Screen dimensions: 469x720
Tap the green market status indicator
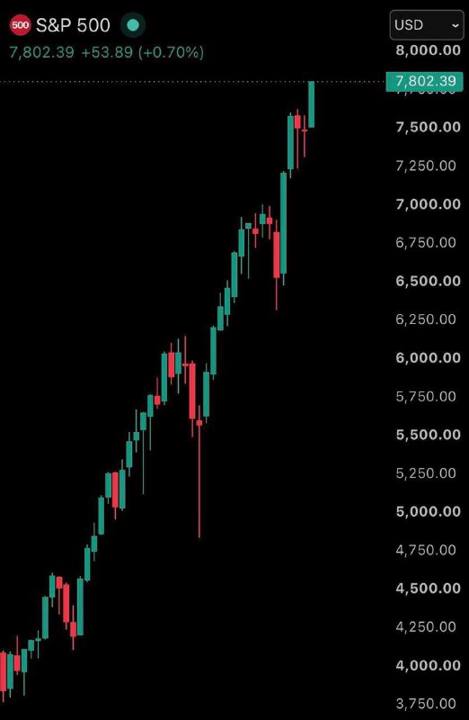click(133, 25)
